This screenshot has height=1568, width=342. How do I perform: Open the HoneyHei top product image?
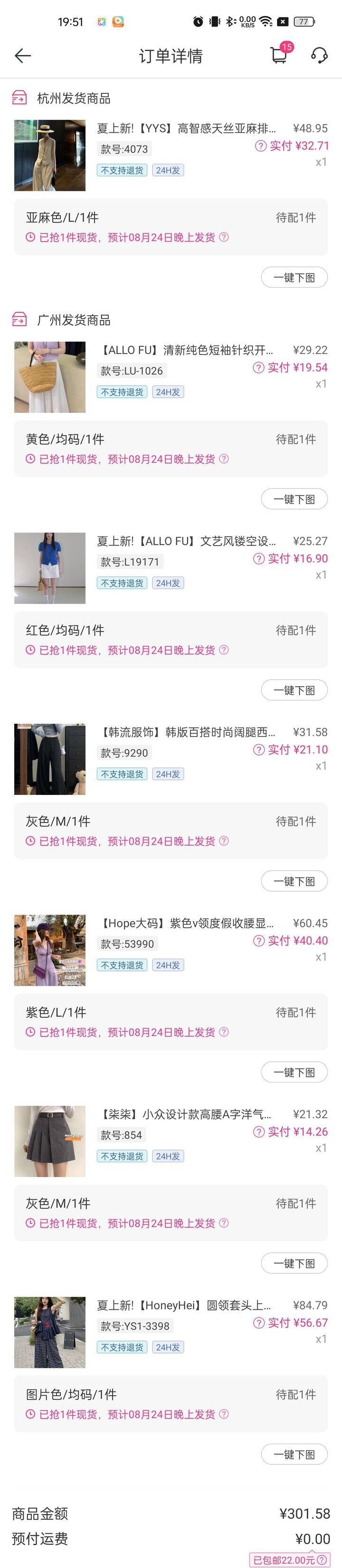pos(50,1333)
